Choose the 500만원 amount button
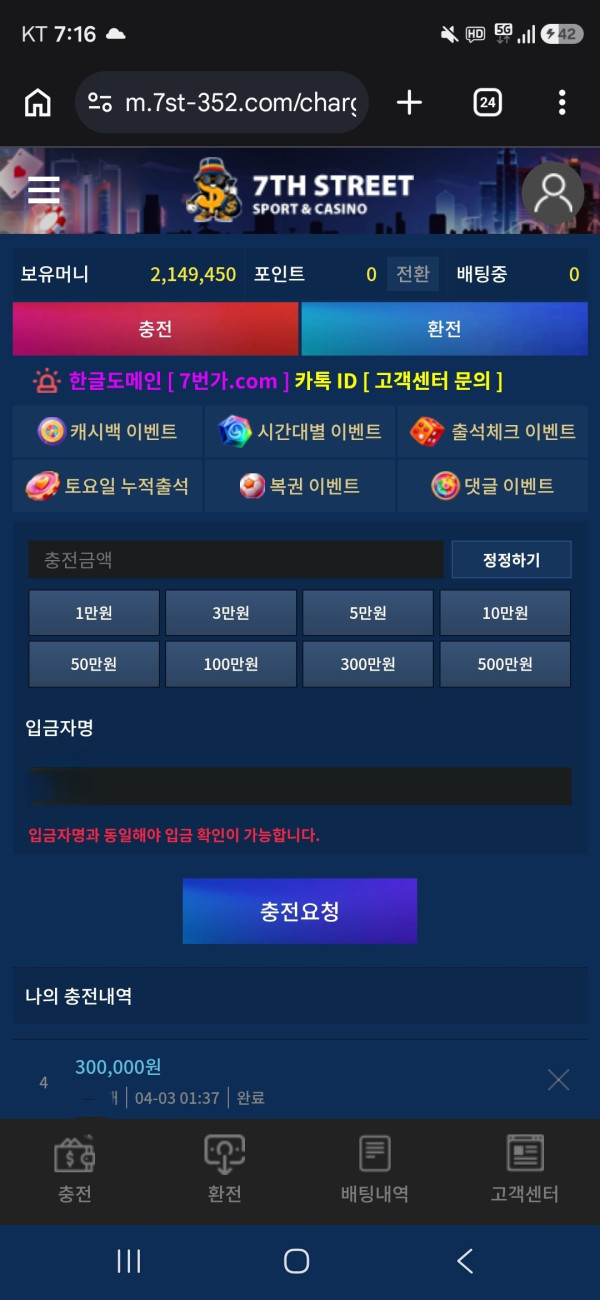 click(x=505, y=664)
